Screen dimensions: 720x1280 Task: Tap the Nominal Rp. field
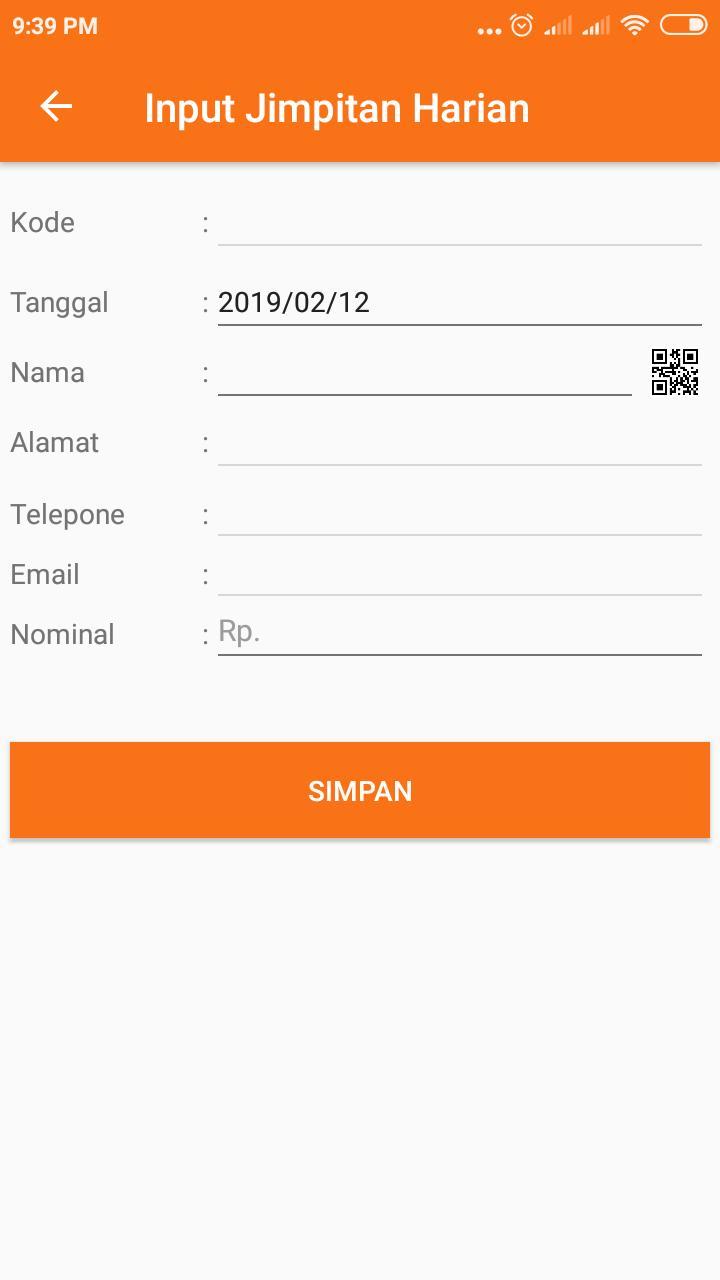coord(459,634)
